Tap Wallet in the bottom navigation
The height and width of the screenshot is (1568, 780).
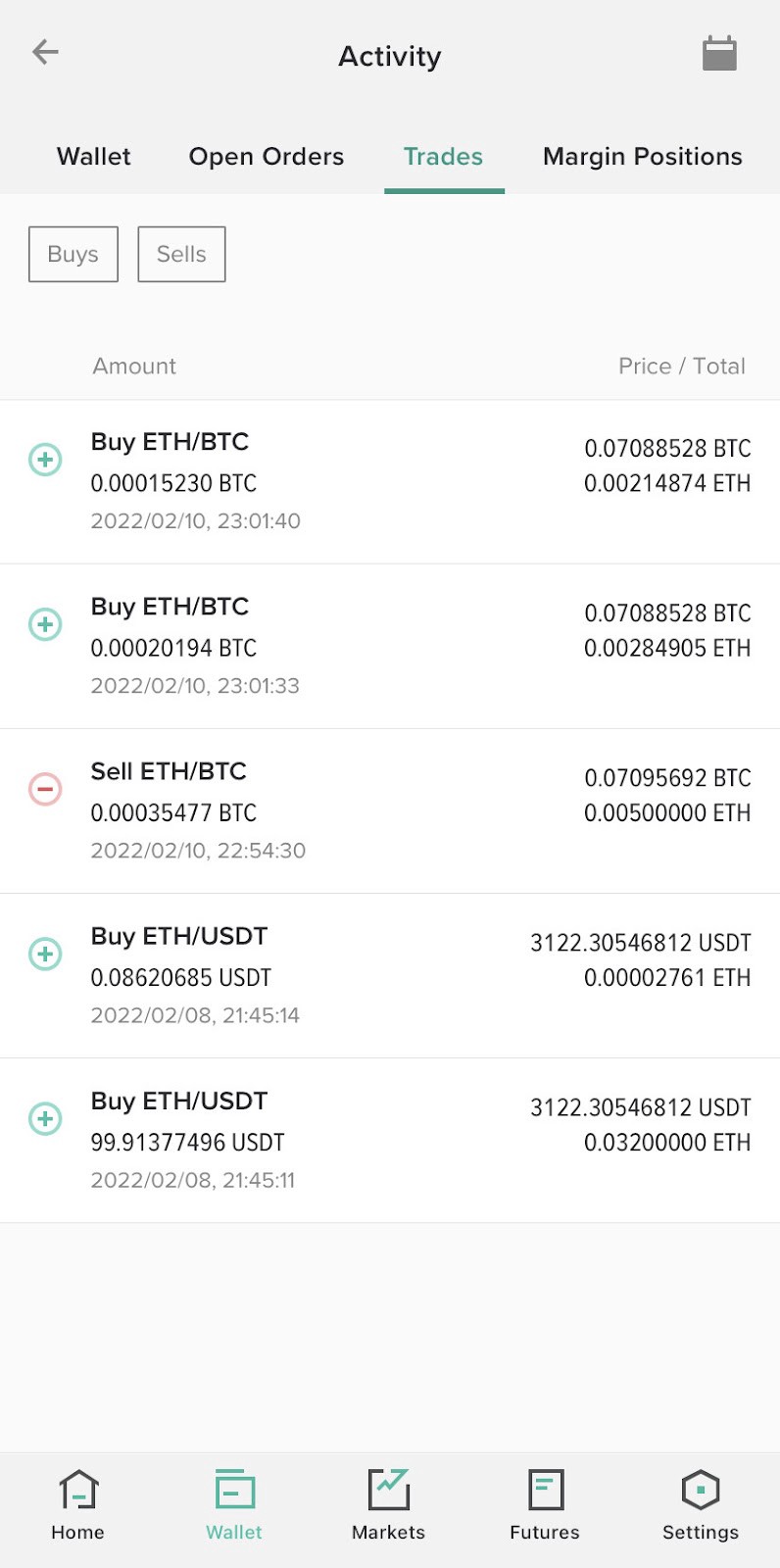point(234,1505)
